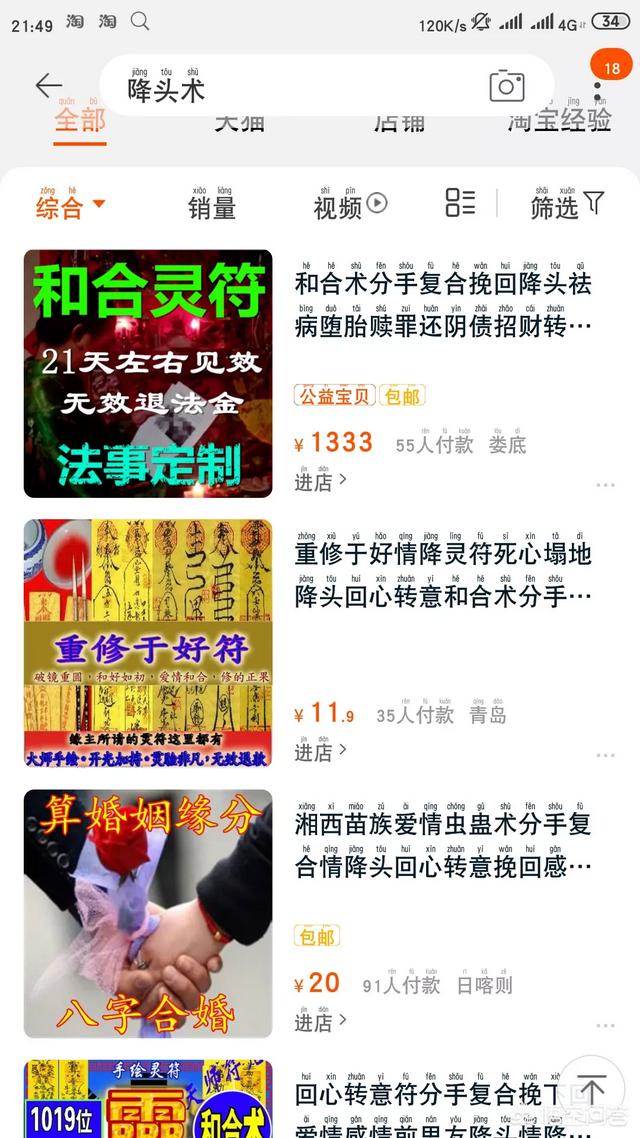The image size is (640, 1138).
Task: Open the overflow menu with badge 18
Action: click(598, 85)
